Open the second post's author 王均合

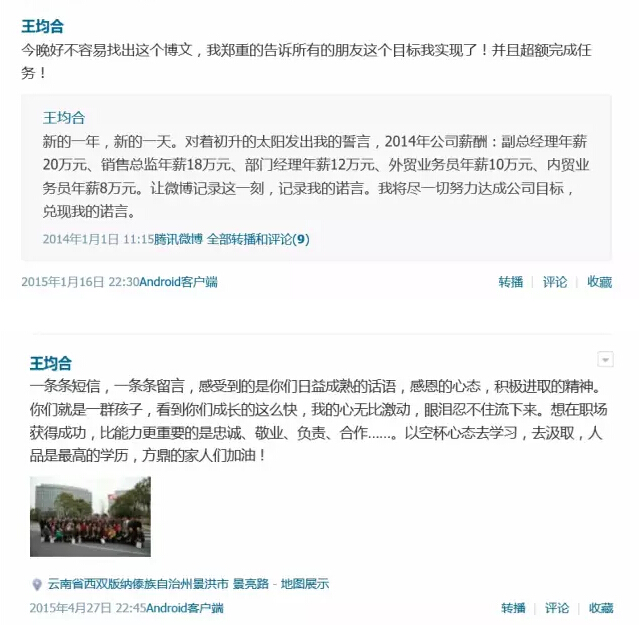[x=50, y=363]
